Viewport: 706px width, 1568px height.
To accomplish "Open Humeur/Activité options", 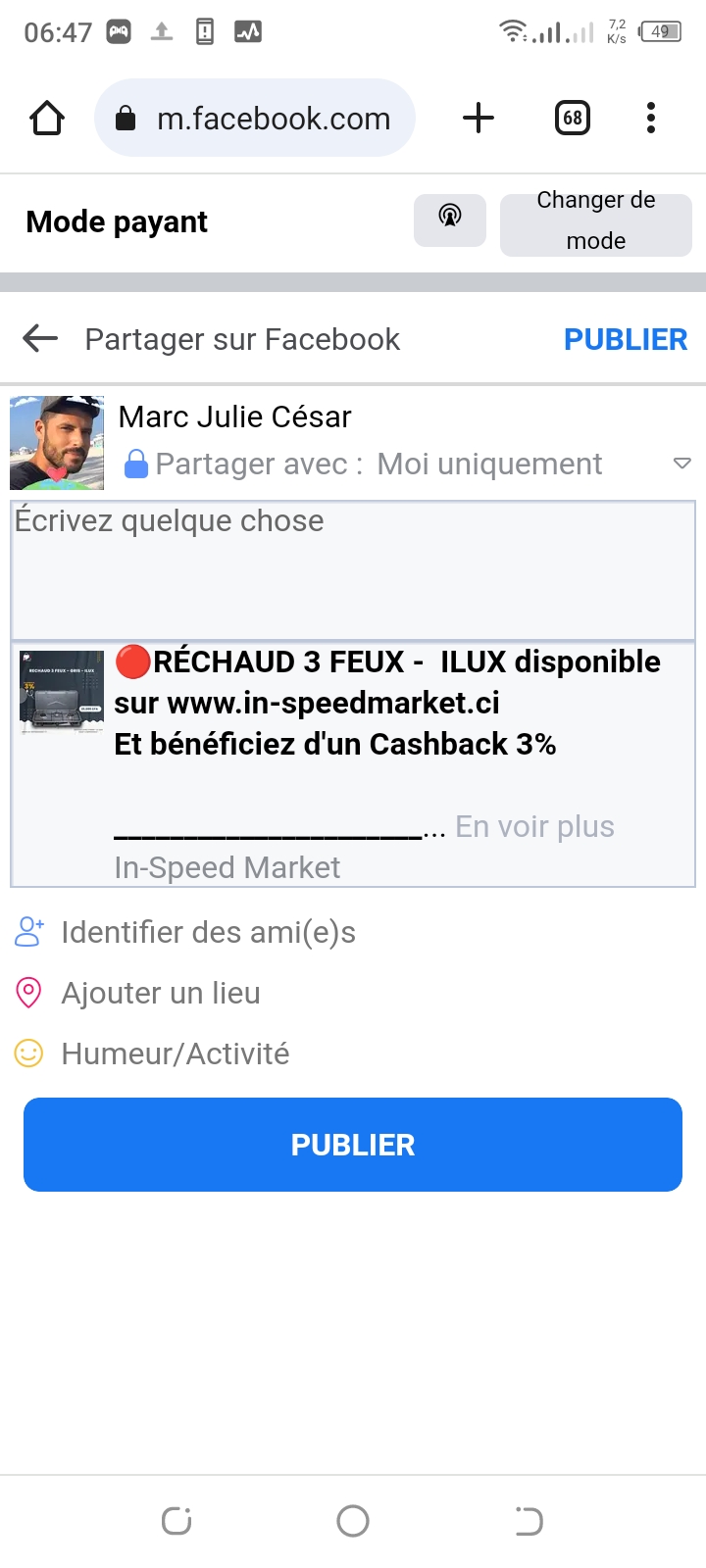I will coord(175,1053).
